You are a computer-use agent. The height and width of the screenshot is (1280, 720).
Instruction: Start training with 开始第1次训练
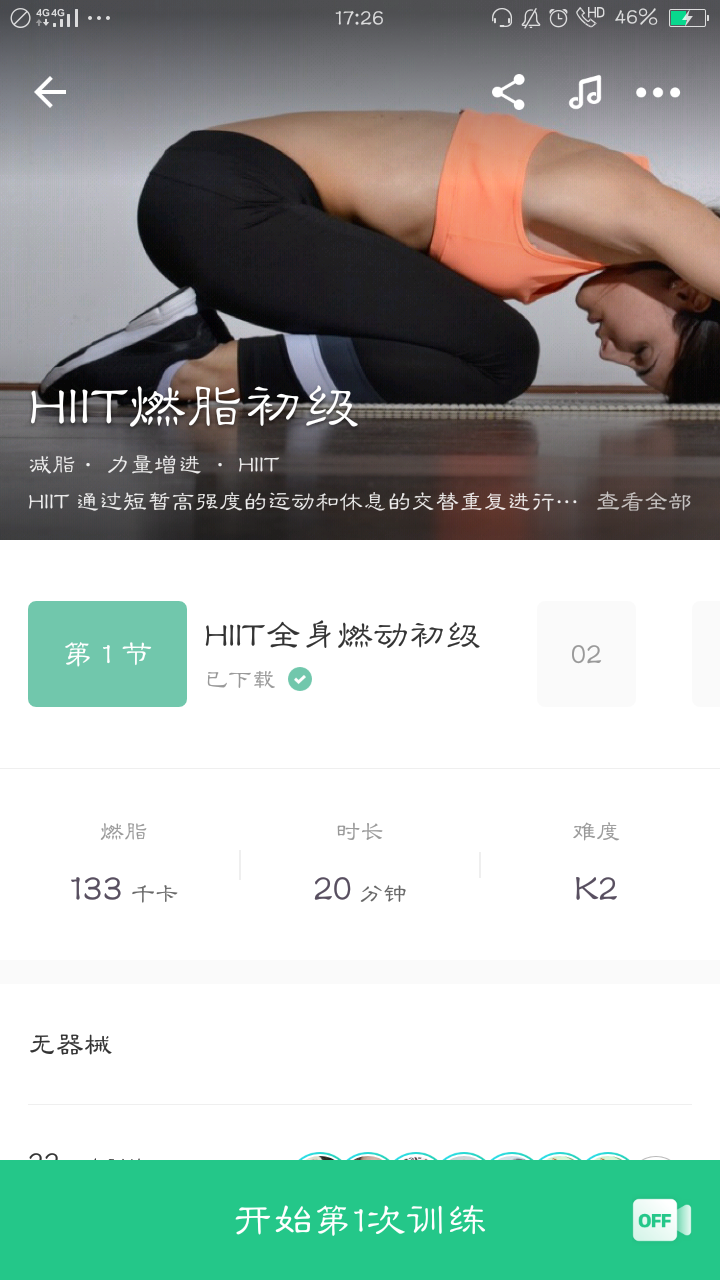(x=360, y=1220)
